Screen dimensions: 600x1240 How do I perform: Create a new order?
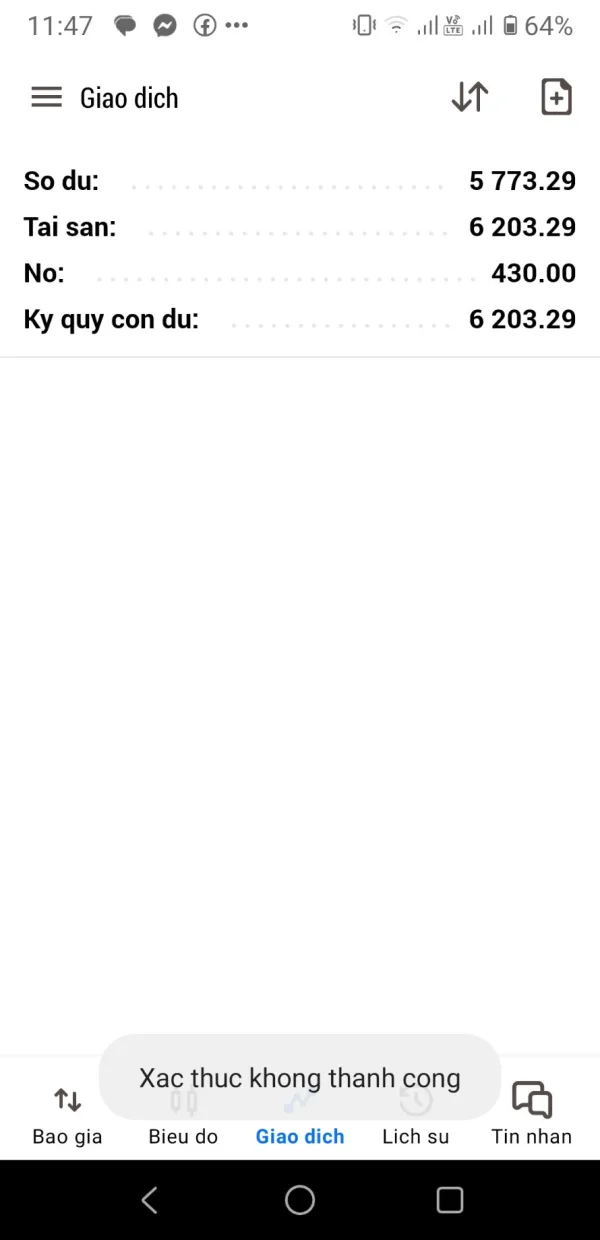coord(556,97)
